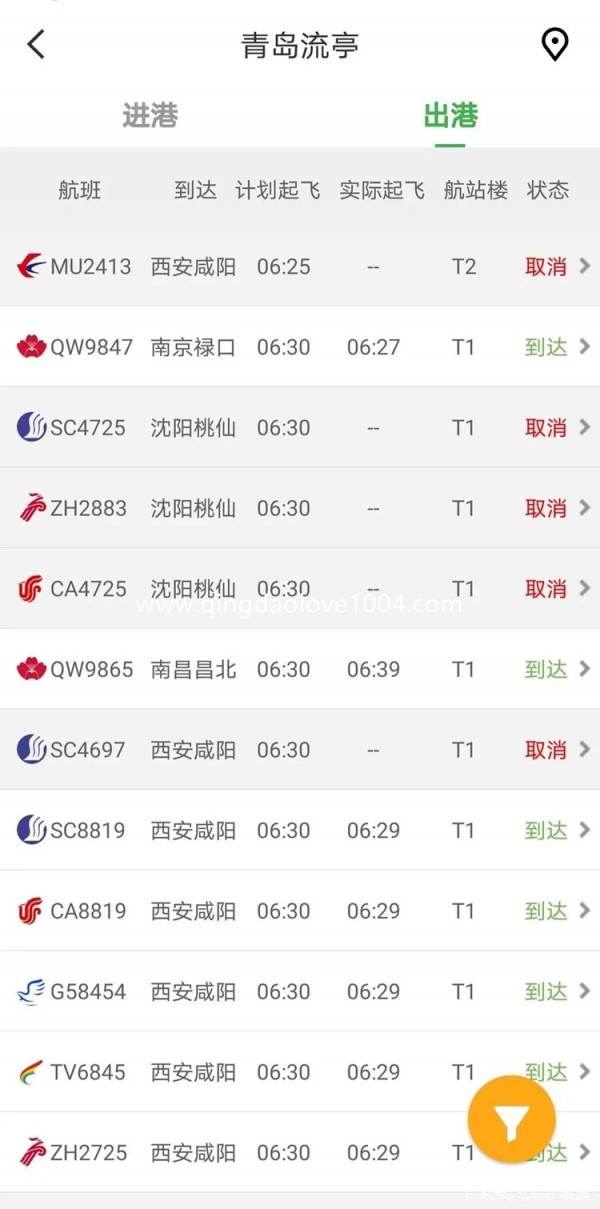Open the location pin icon
Viewport: 600px width, 1209px height.
pyautogui.click(x=554, y=44)
